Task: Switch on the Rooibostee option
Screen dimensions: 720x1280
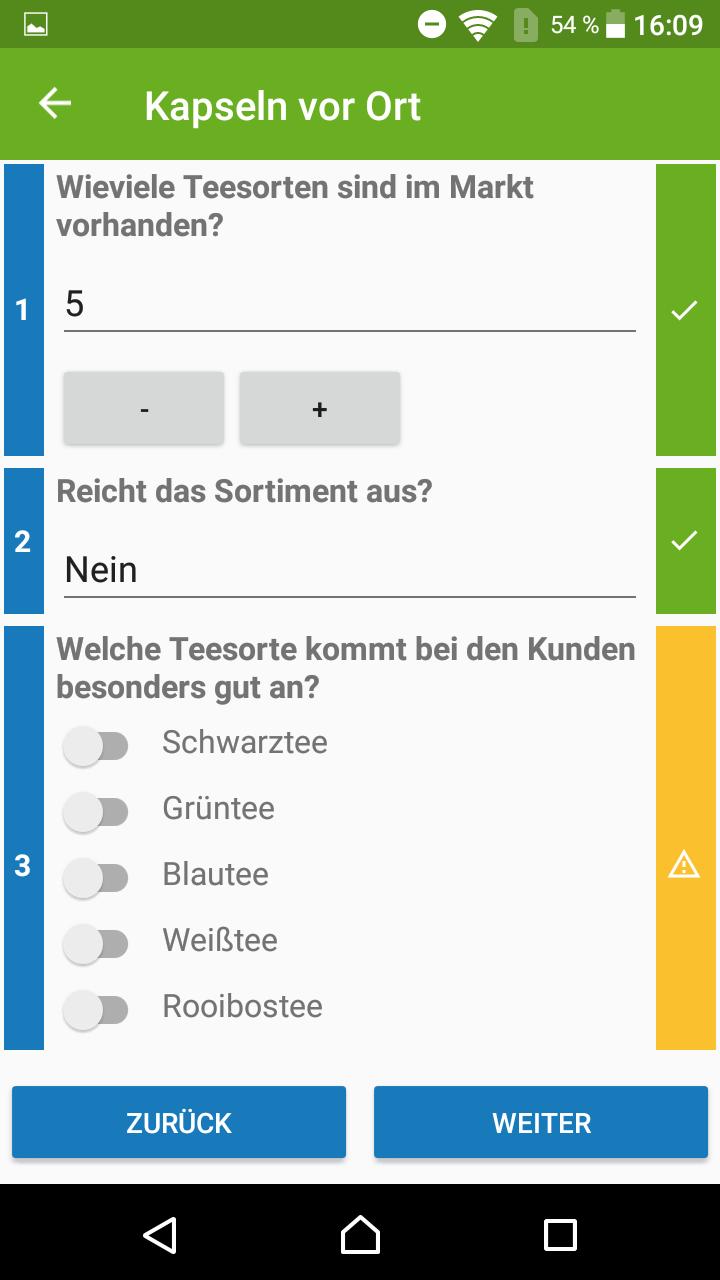Action: coord(96,1009)
